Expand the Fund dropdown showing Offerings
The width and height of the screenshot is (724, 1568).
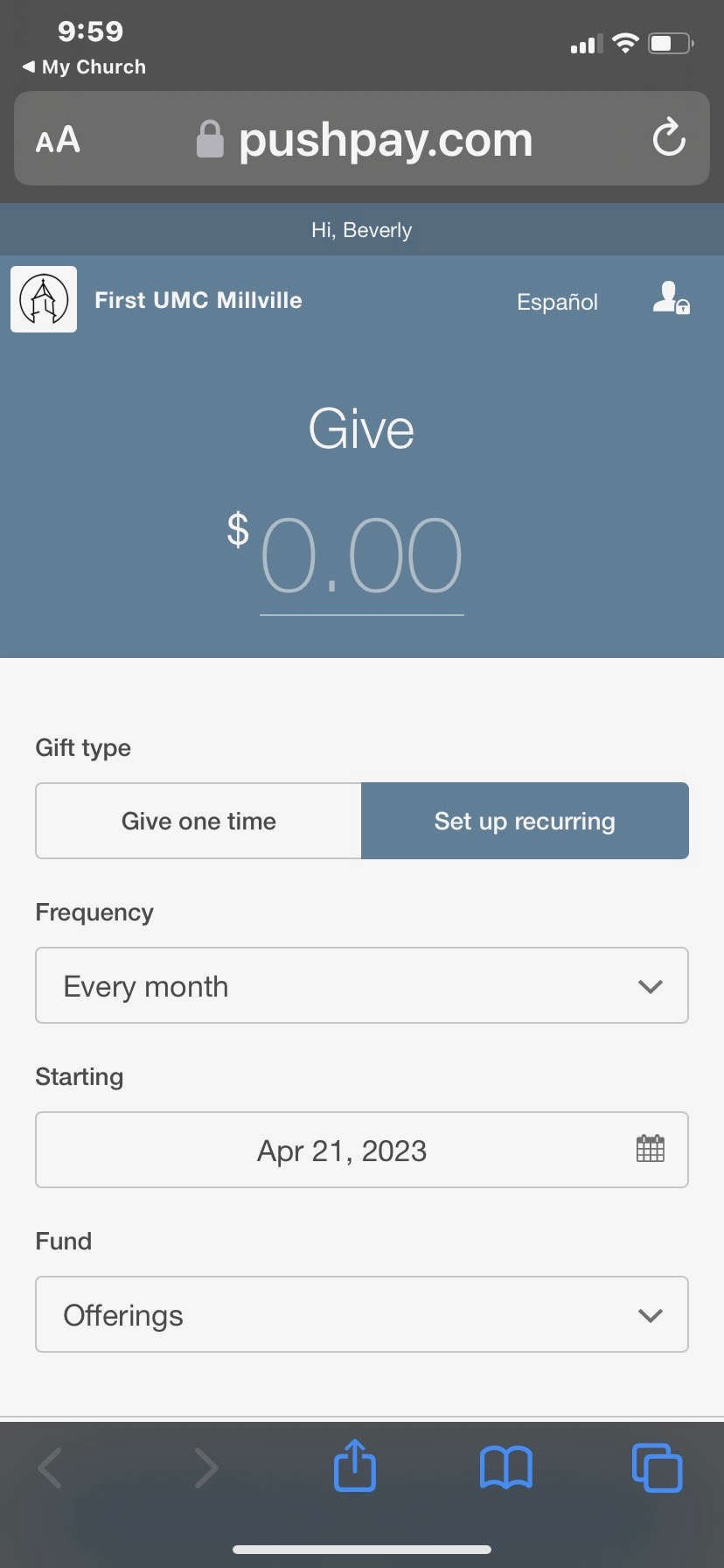coord(362,1314)
